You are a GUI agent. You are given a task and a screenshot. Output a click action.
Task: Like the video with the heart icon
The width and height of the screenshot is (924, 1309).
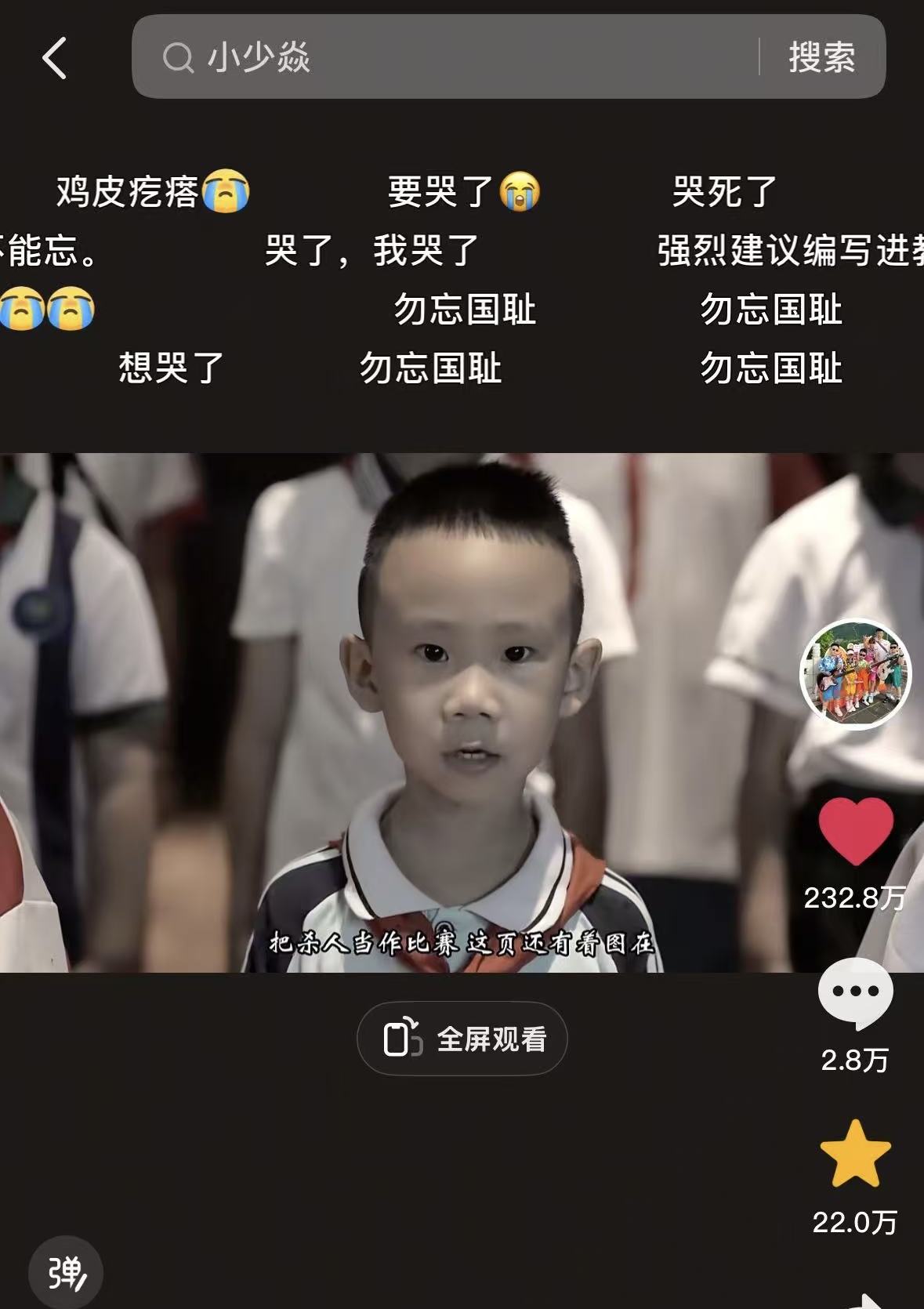tap(855, 831)
